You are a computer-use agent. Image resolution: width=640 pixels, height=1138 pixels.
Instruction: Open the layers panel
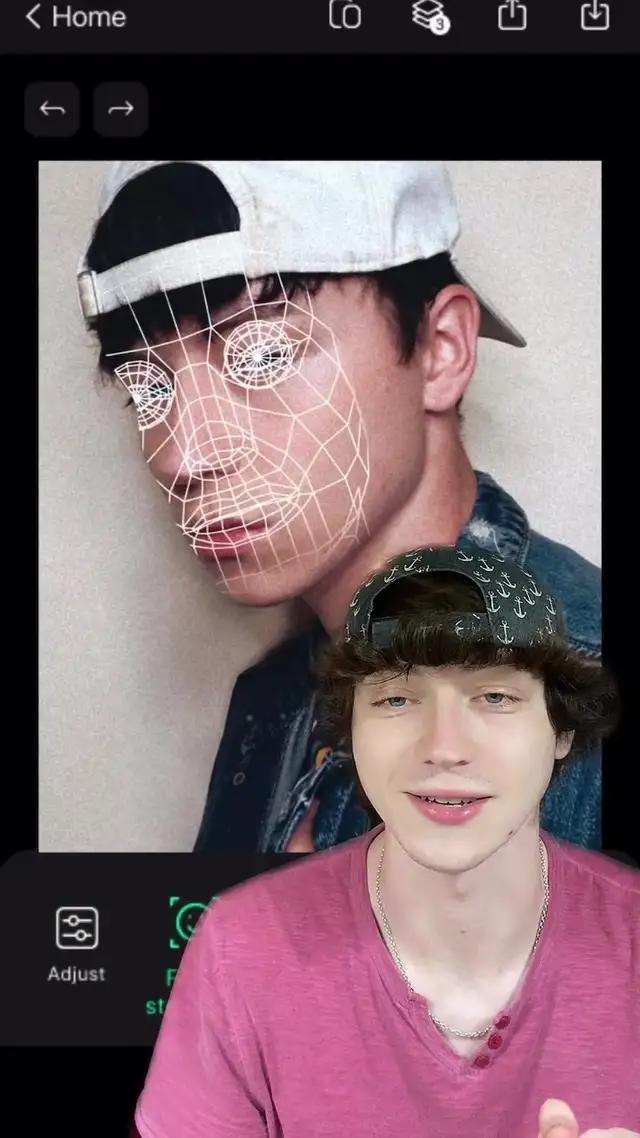pos(429,15)
